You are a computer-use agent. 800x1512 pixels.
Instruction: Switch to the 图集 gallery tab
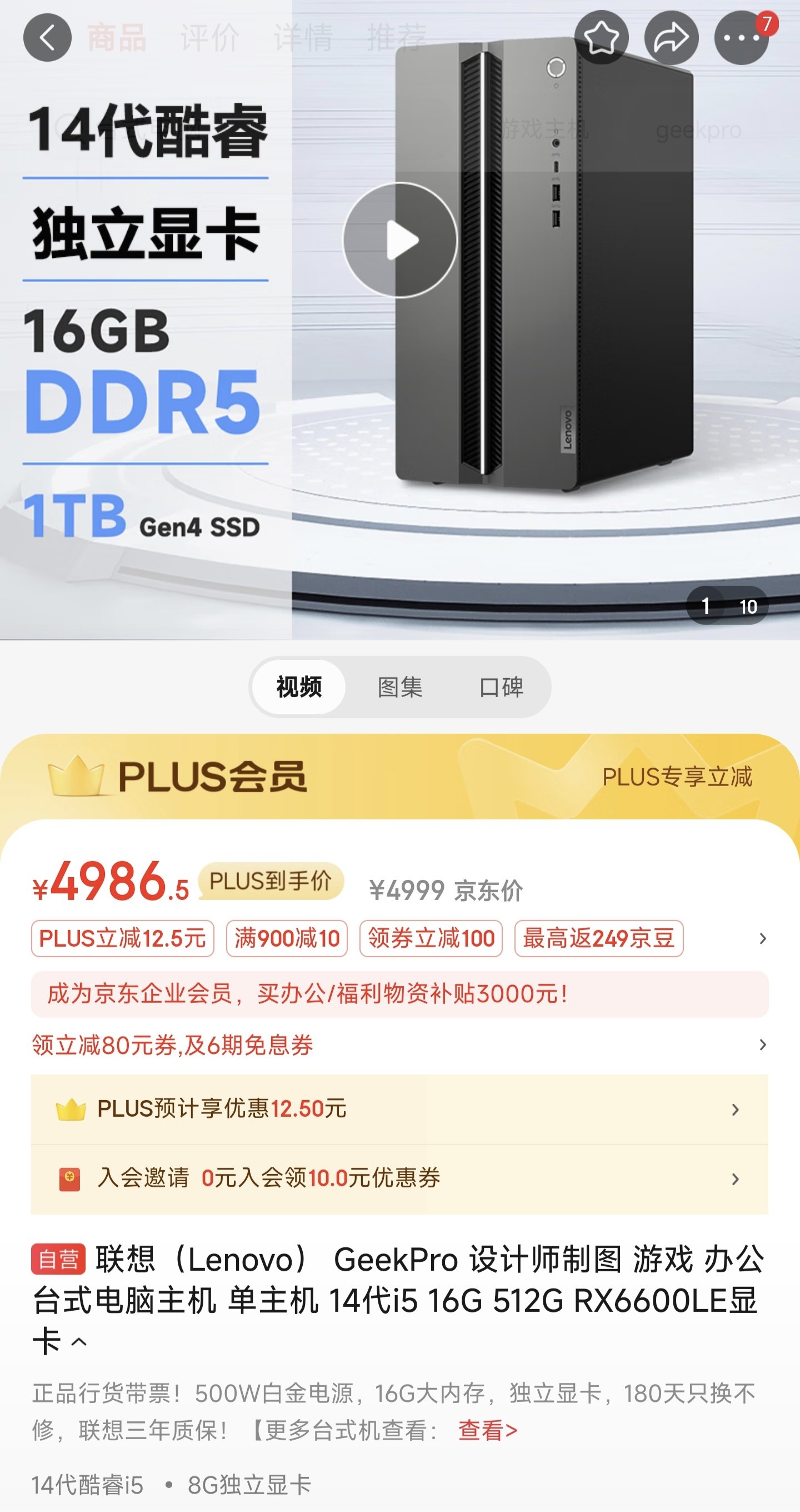(x=400, y=687)
